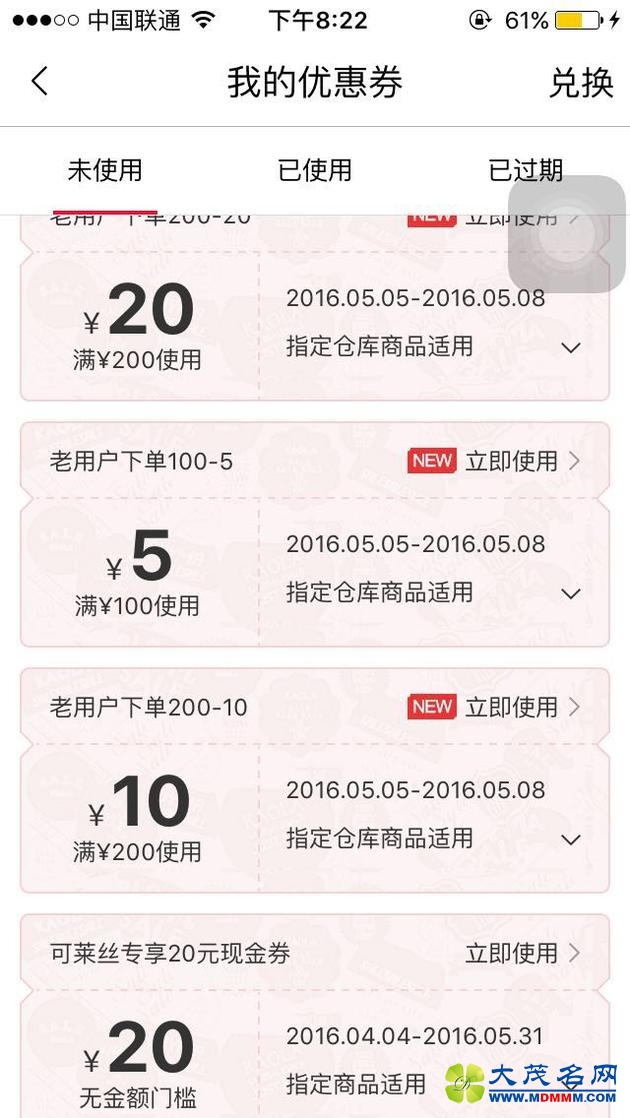
Task: Switch to the 已过期 tab
Action: 525,170
